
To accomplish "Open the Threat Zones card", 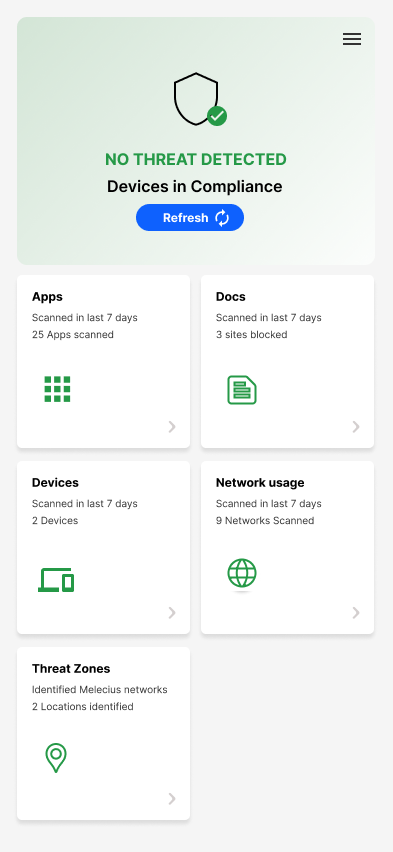I will pos(103,733).
